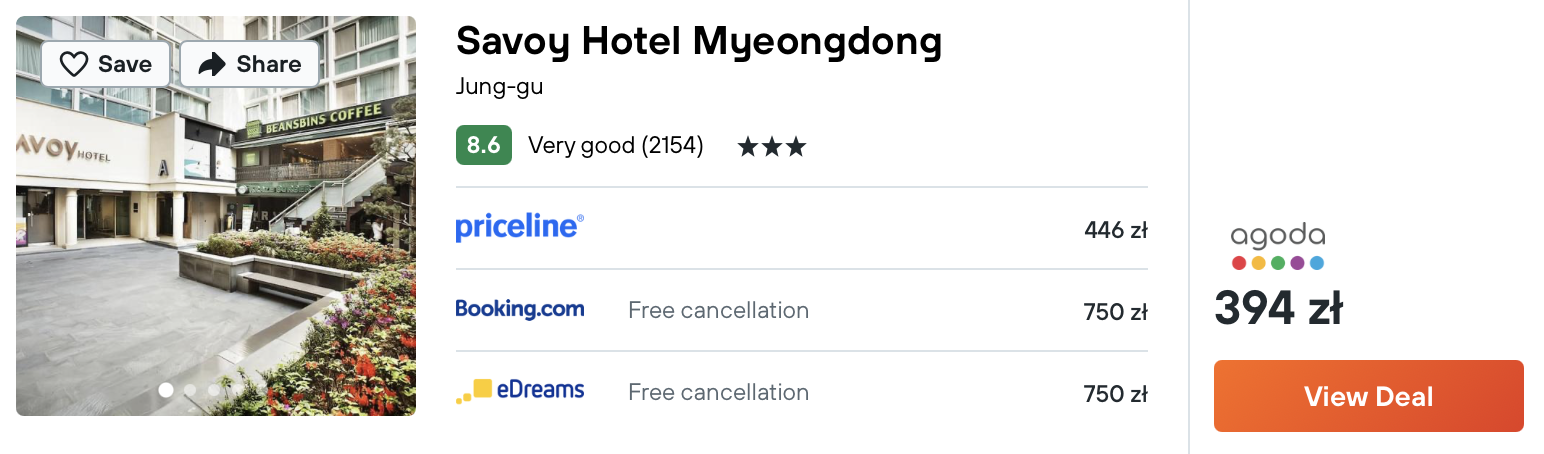Select the Priceline offer for 446 zł
The width and height of the screenshot is (1544, 454).
coord(800,229)
